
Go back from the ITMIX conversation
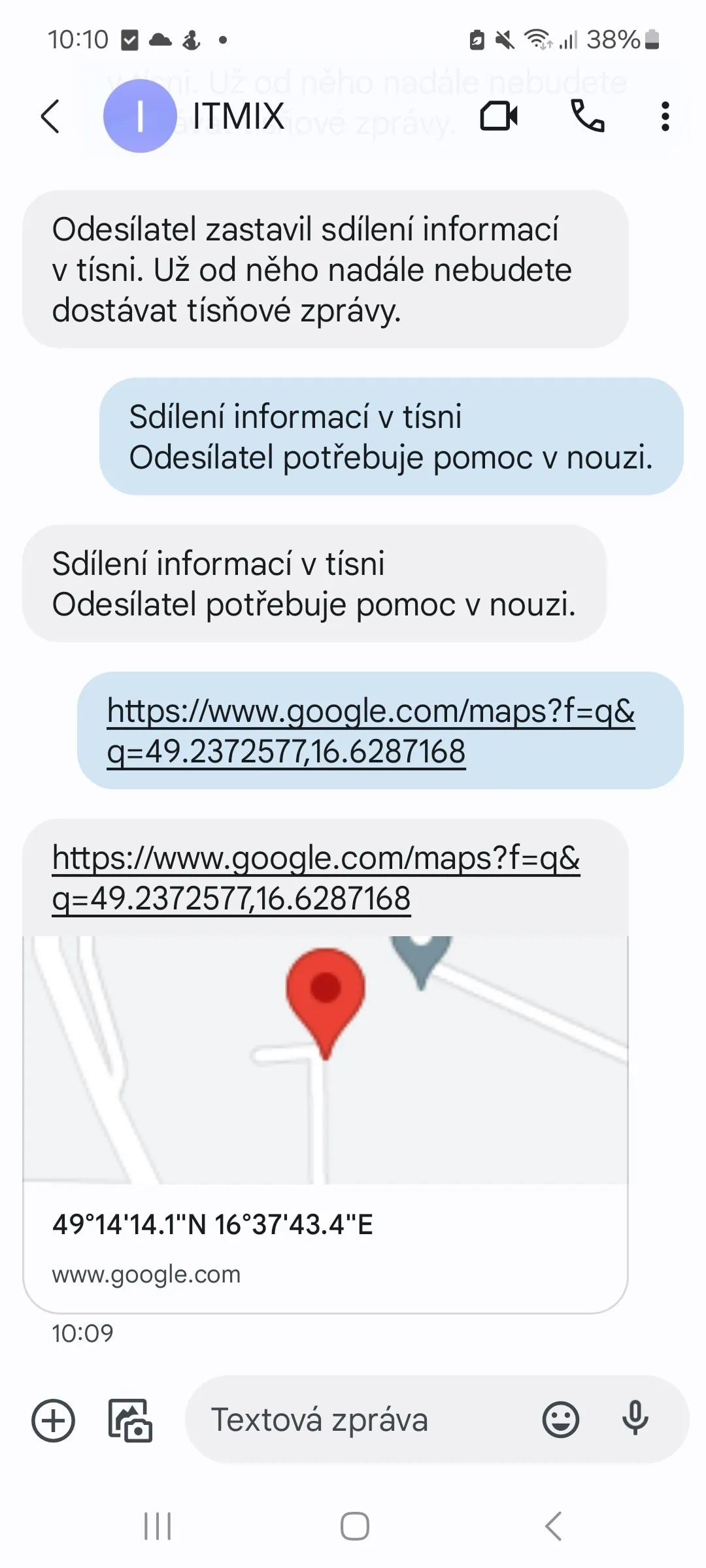(x=50, y=116)
